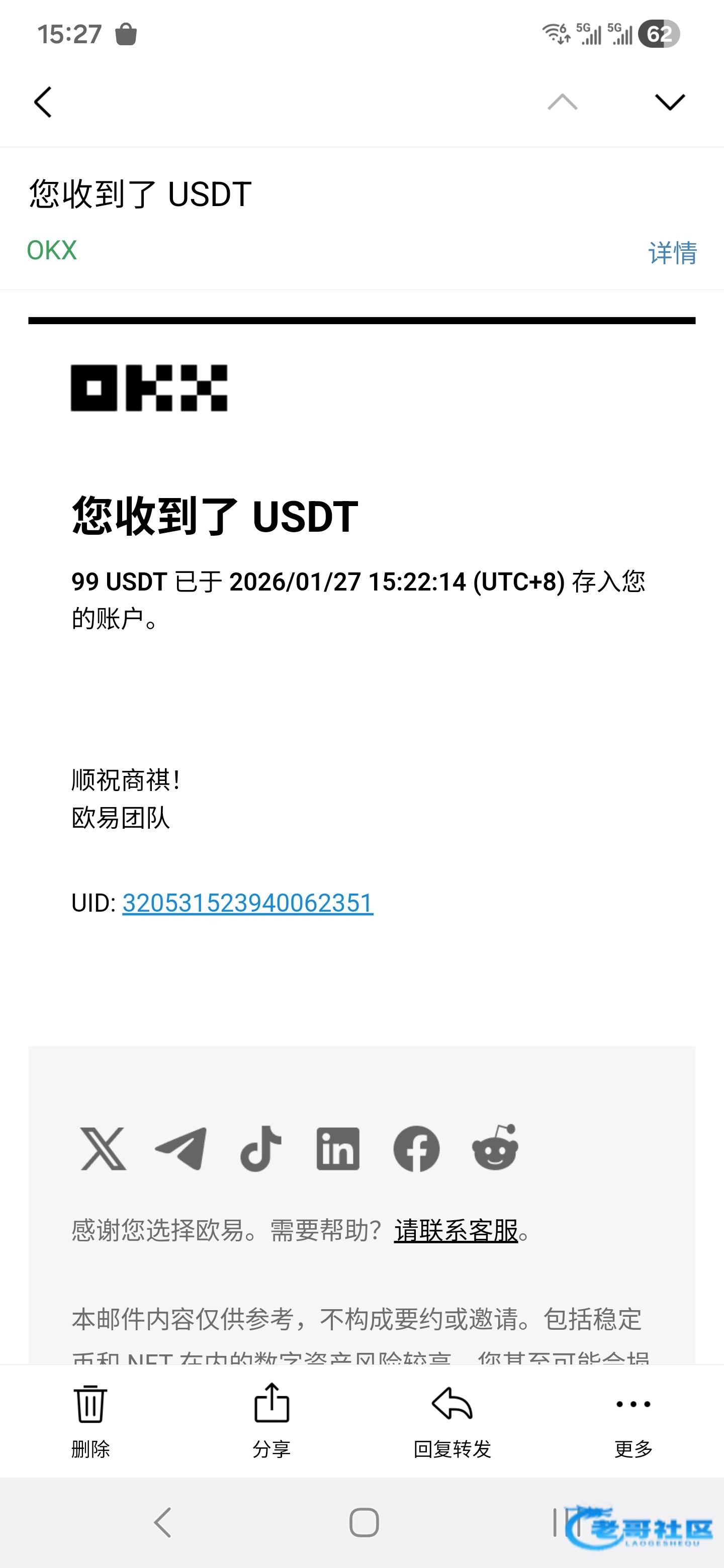Open OKX's Telegram icon
The height and width of the screenshot is (1568, 724).
[181, 1148]
